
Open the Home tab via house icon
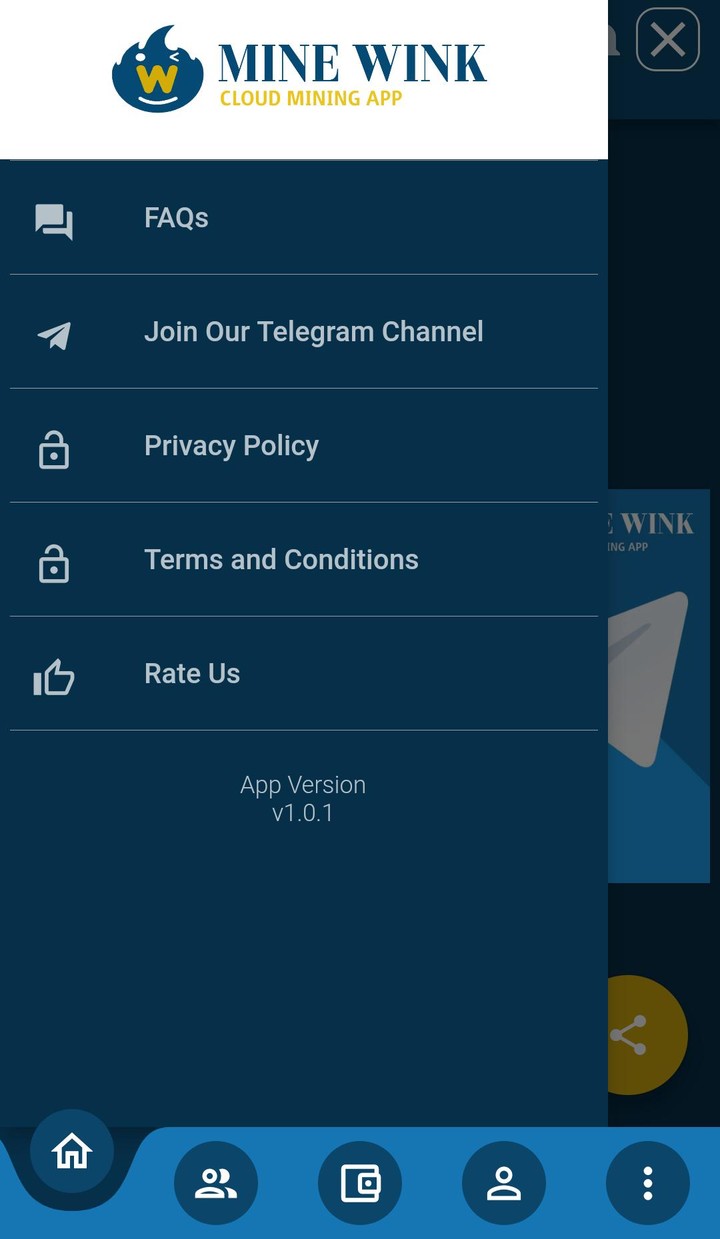pyautogui.click(x=71, y=1151)
